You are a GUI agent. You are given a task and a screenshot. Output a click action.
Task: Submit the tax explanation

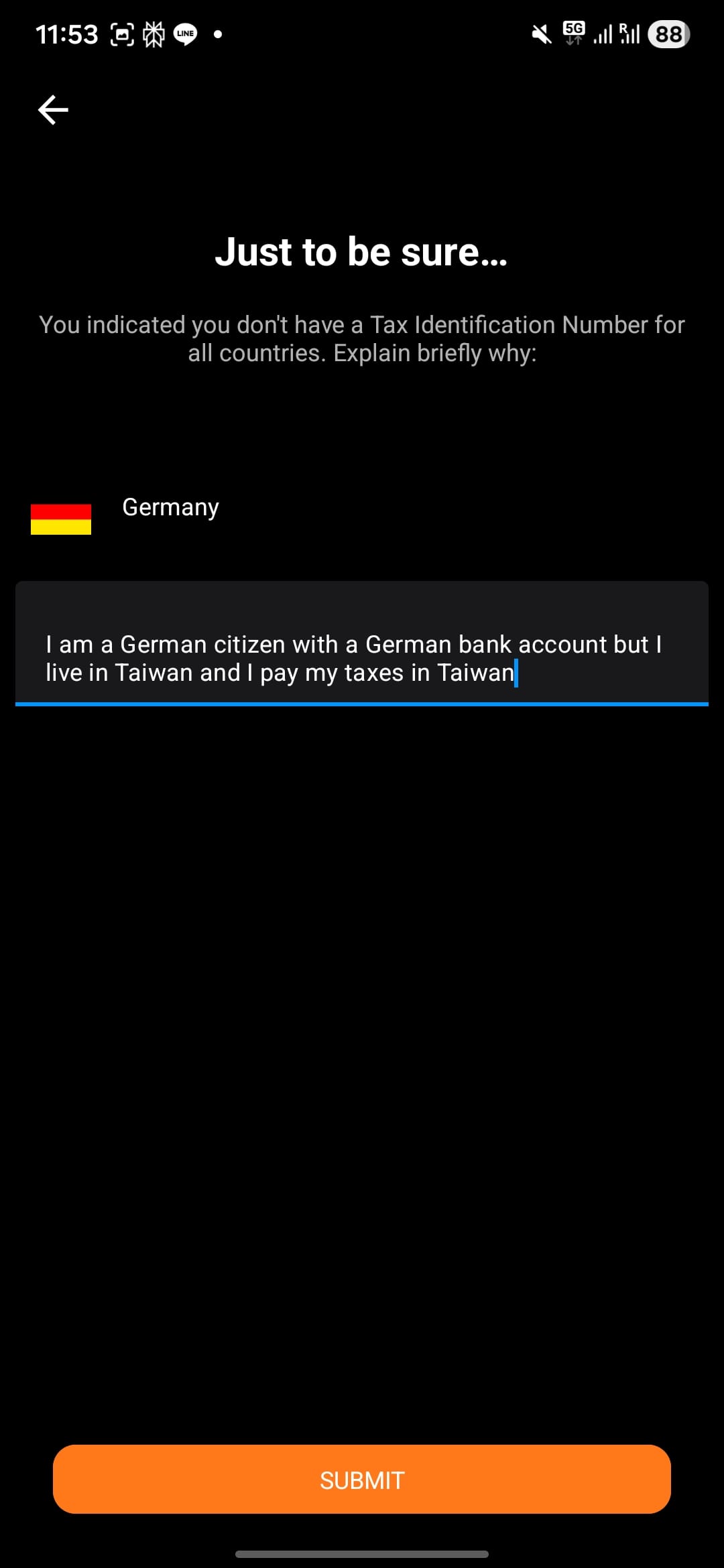361,1480
